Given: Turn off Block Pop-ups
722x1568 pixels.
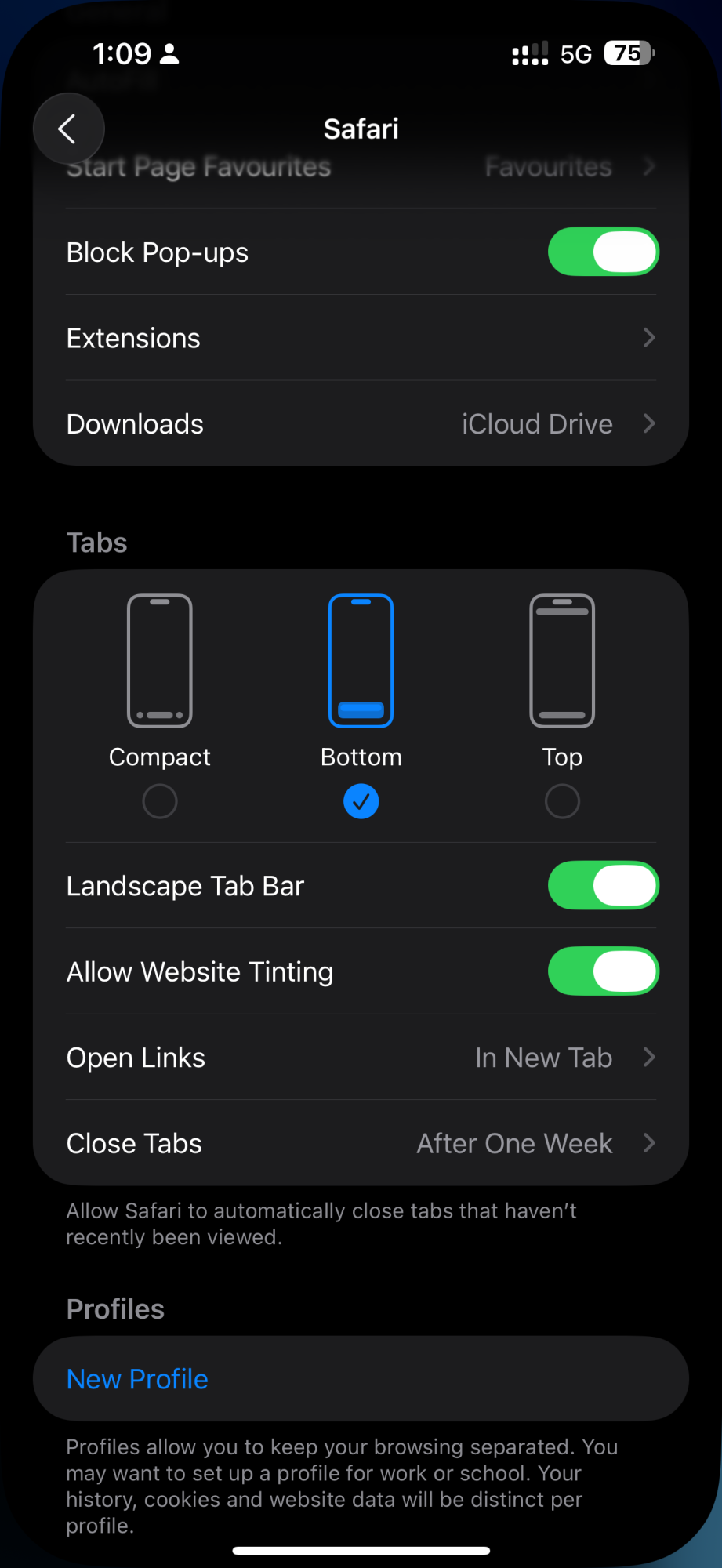Looking at the screenshot, I should [x=602, y=252].
